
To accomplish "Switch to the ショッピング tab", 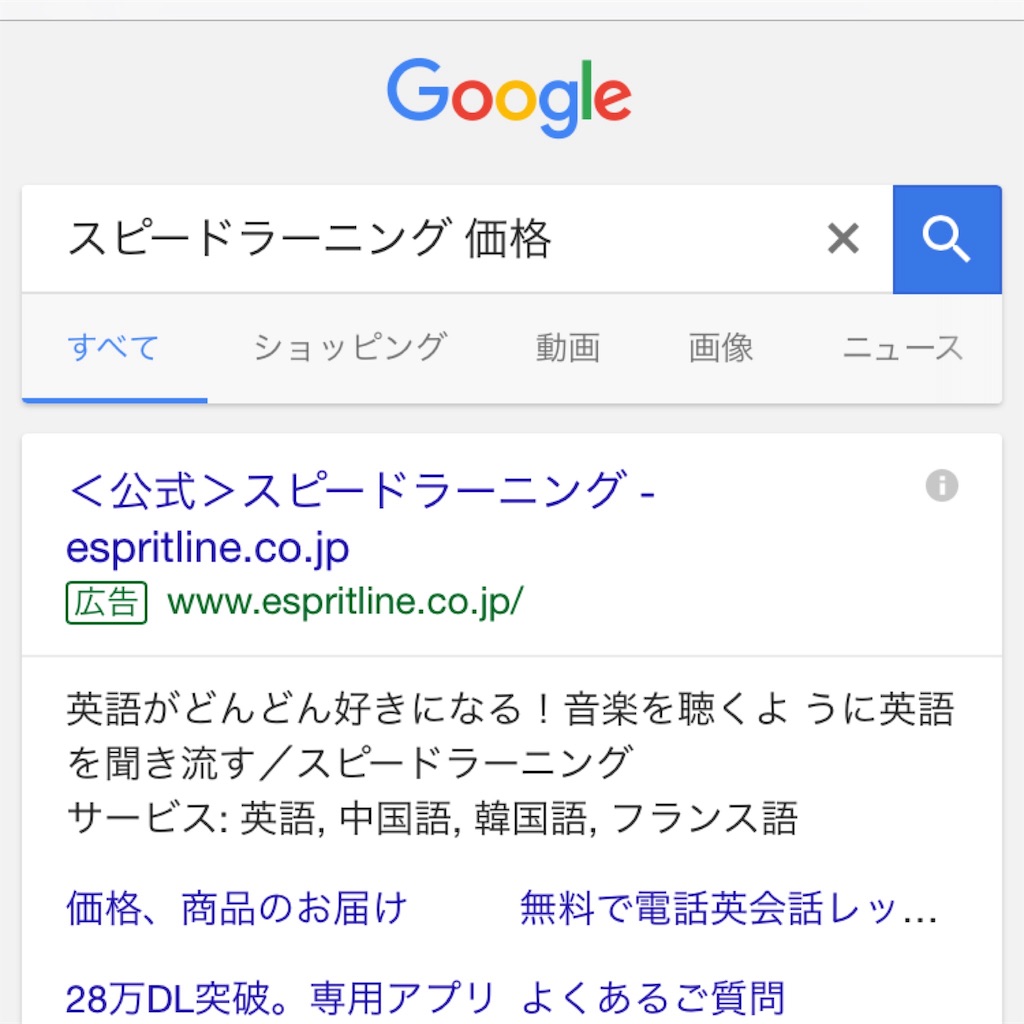I will [349, 348].
